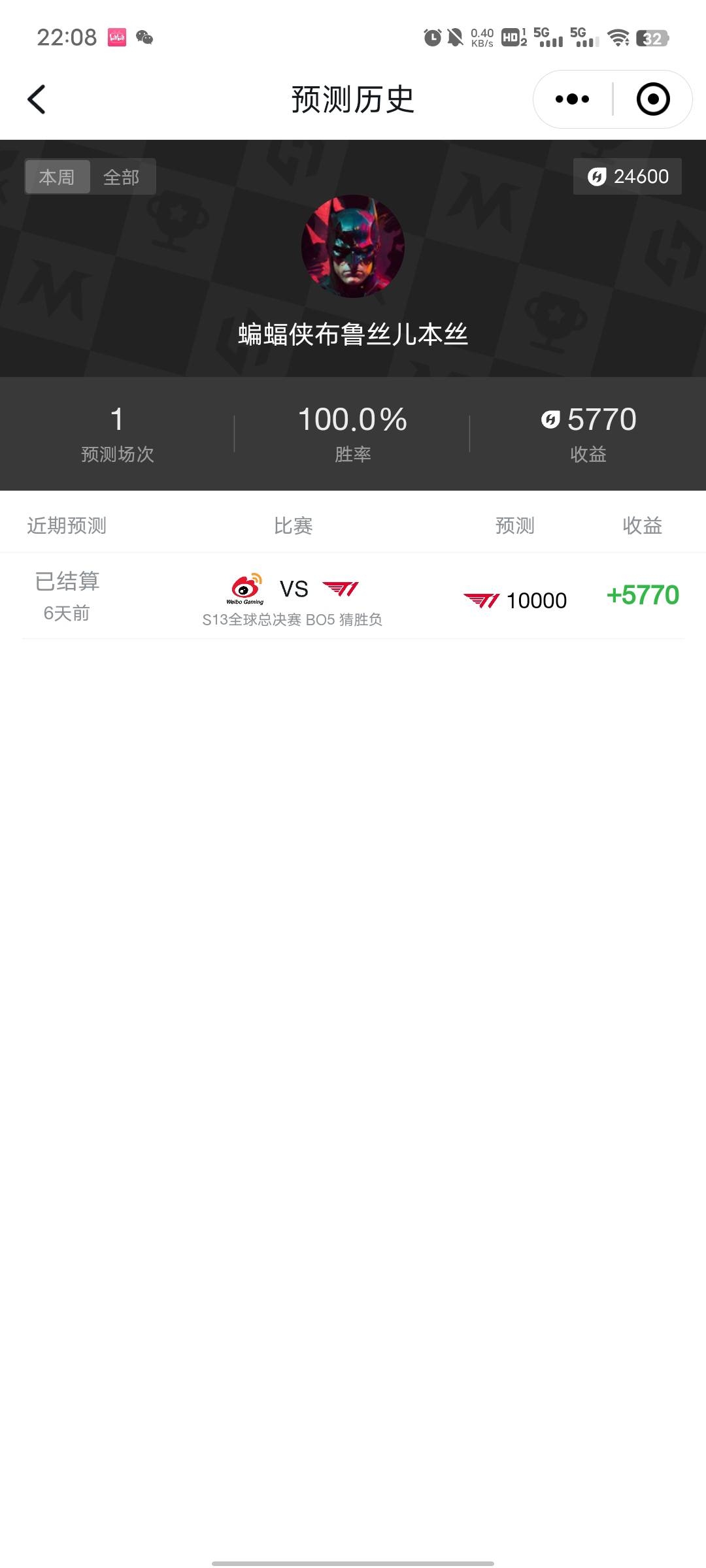Go back from 预测历史 page

(x=37, y=99)
